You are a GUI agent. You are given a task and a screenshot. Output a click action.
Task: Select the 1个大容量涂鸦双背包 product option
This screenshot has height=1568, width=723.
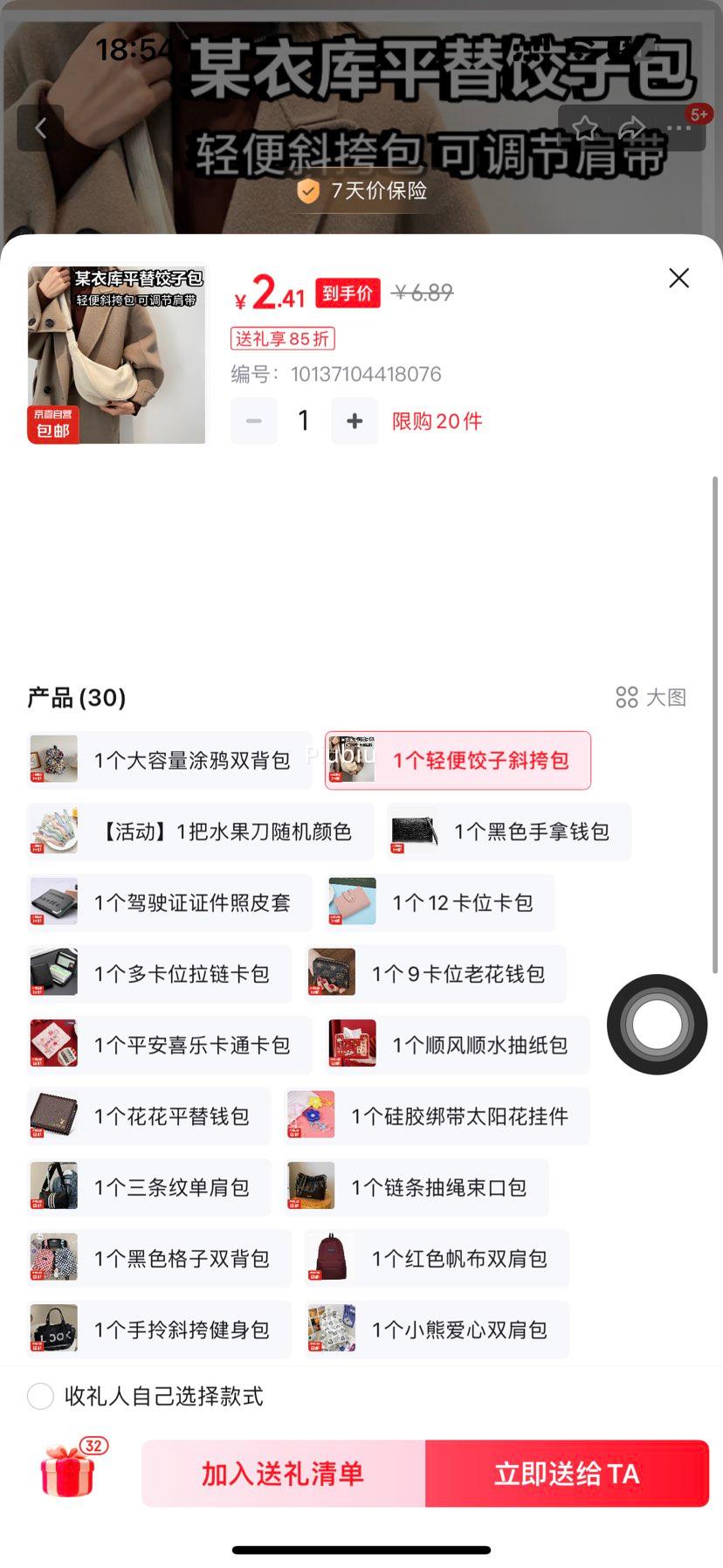(169, 760)
